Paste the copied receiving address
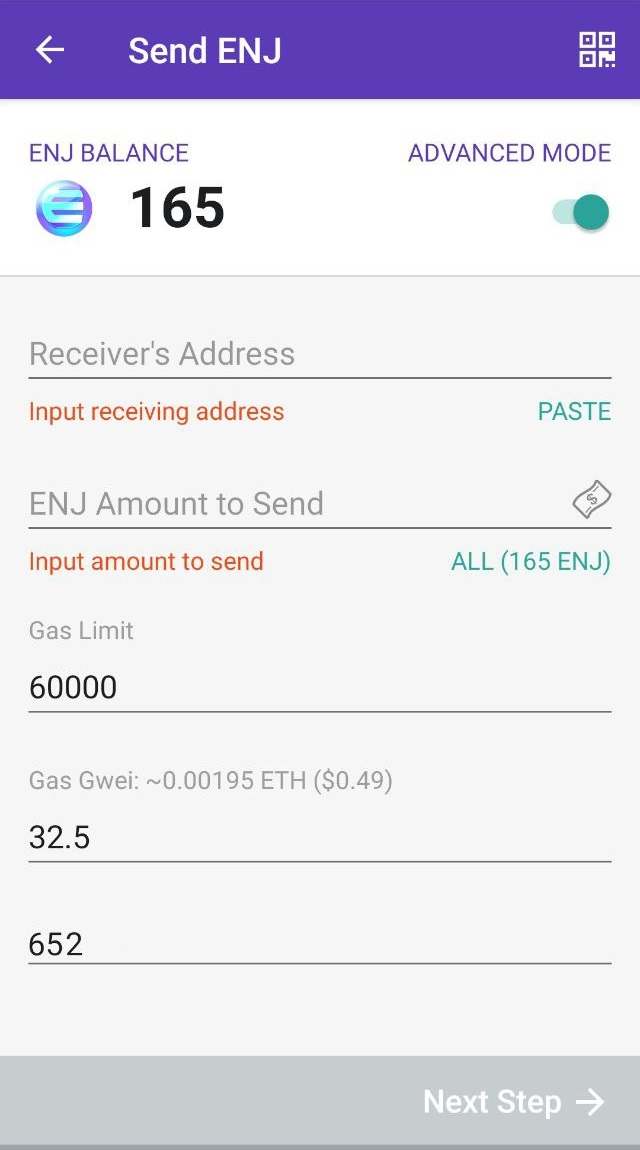Viewport: 640px width, 1150px height. (x=574, y=411)
